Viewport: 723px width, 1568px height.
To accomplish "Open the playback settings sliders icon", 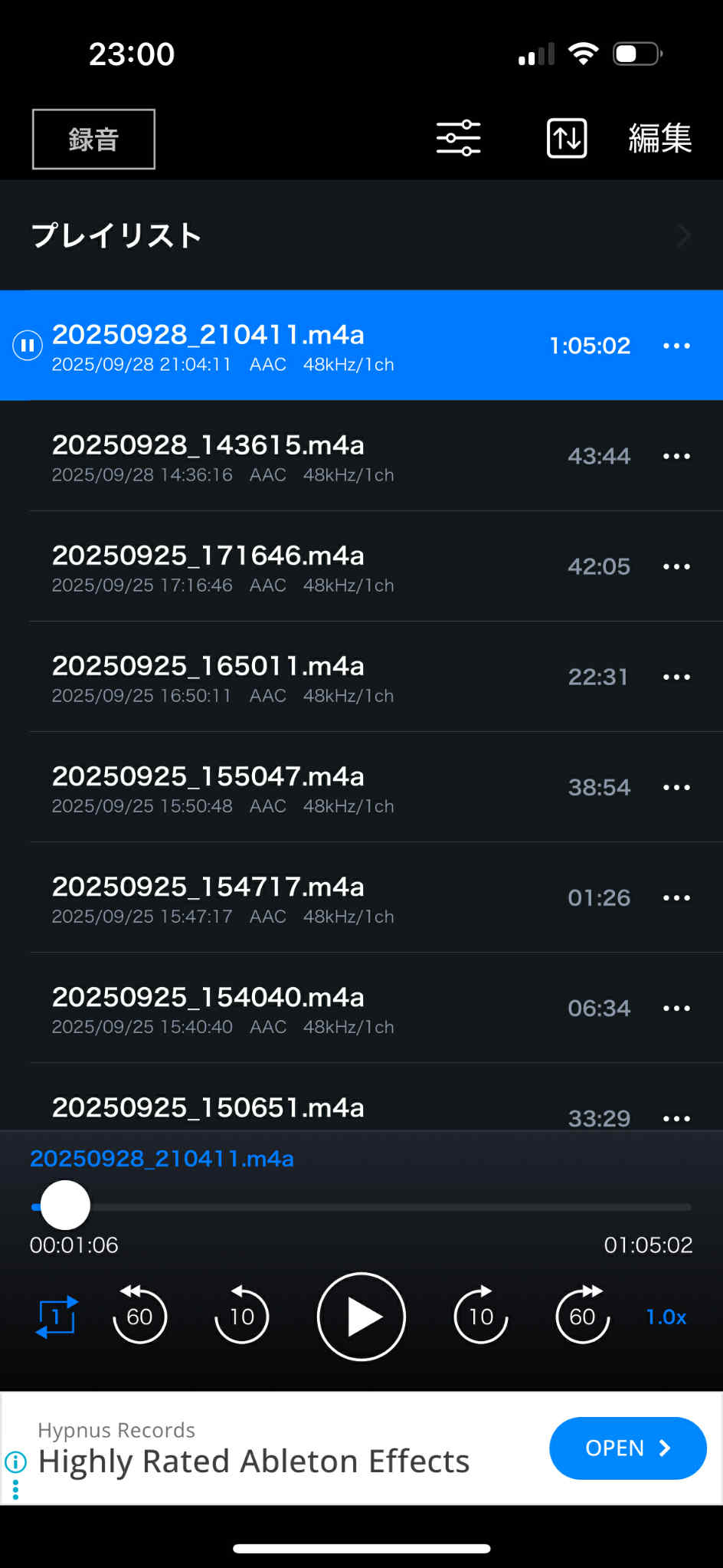I will click(458, 139).
